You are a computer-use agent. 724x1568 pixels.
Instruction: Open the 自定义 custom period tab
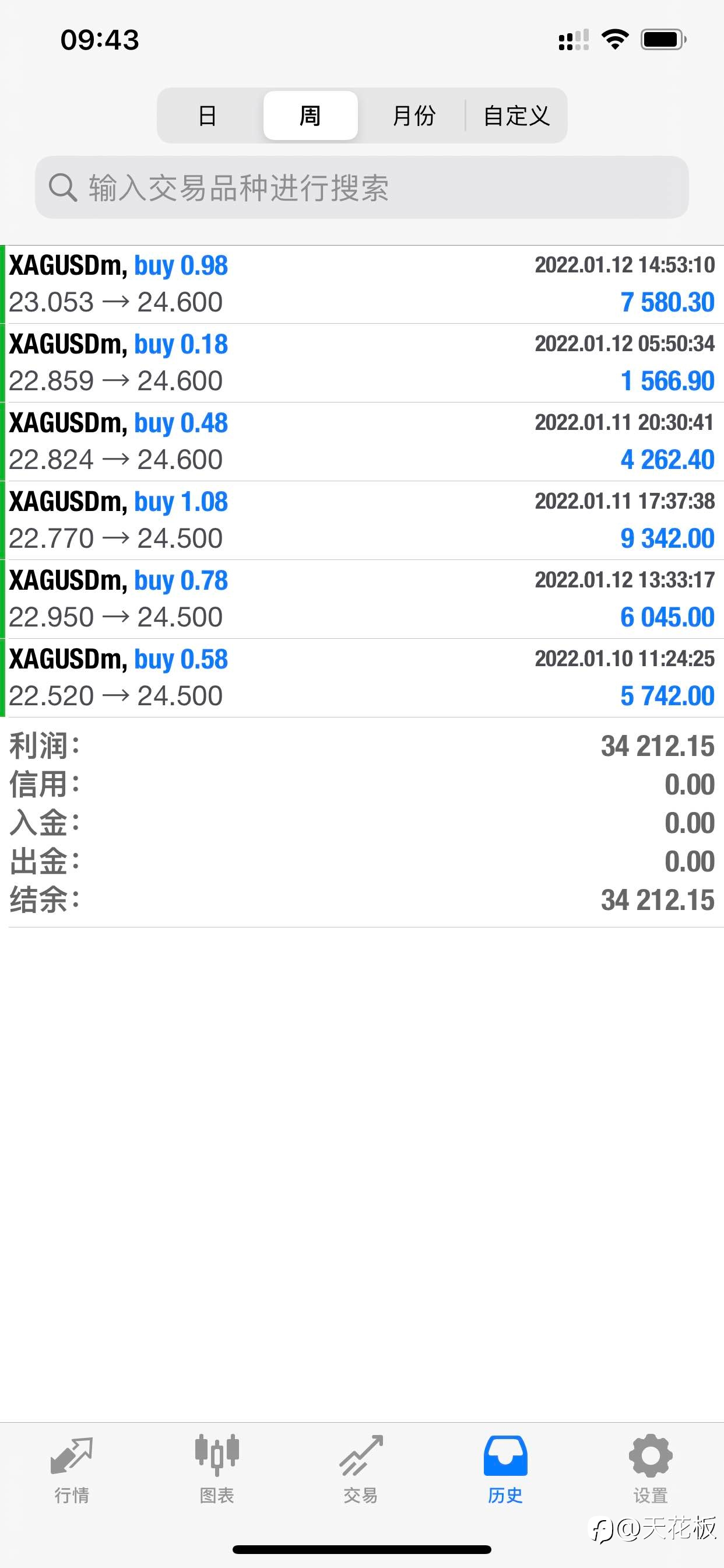(516, 116)
